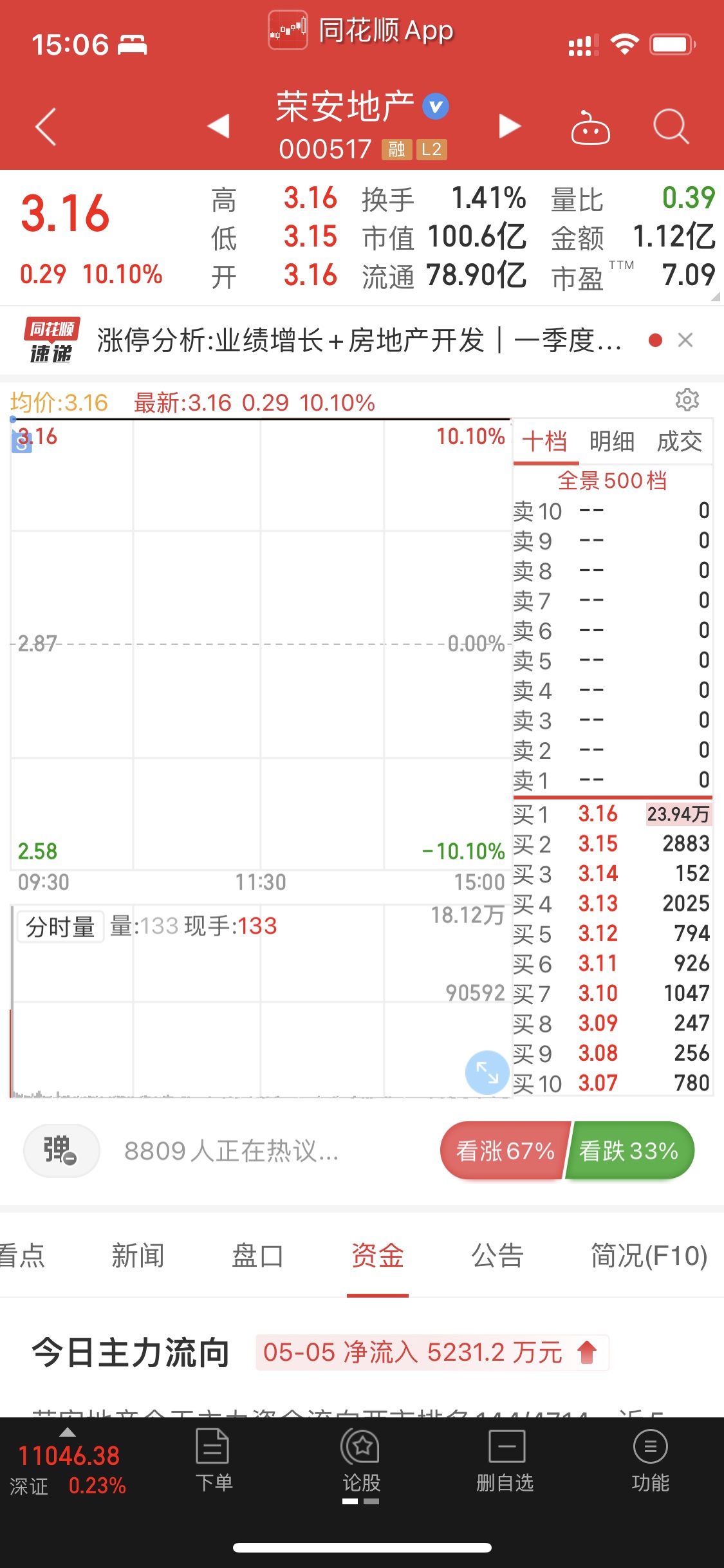Screen dimensions: 724x1568
Task: Toggle the 弹 bullet comments button
Action: click(x=62, y=1150)
